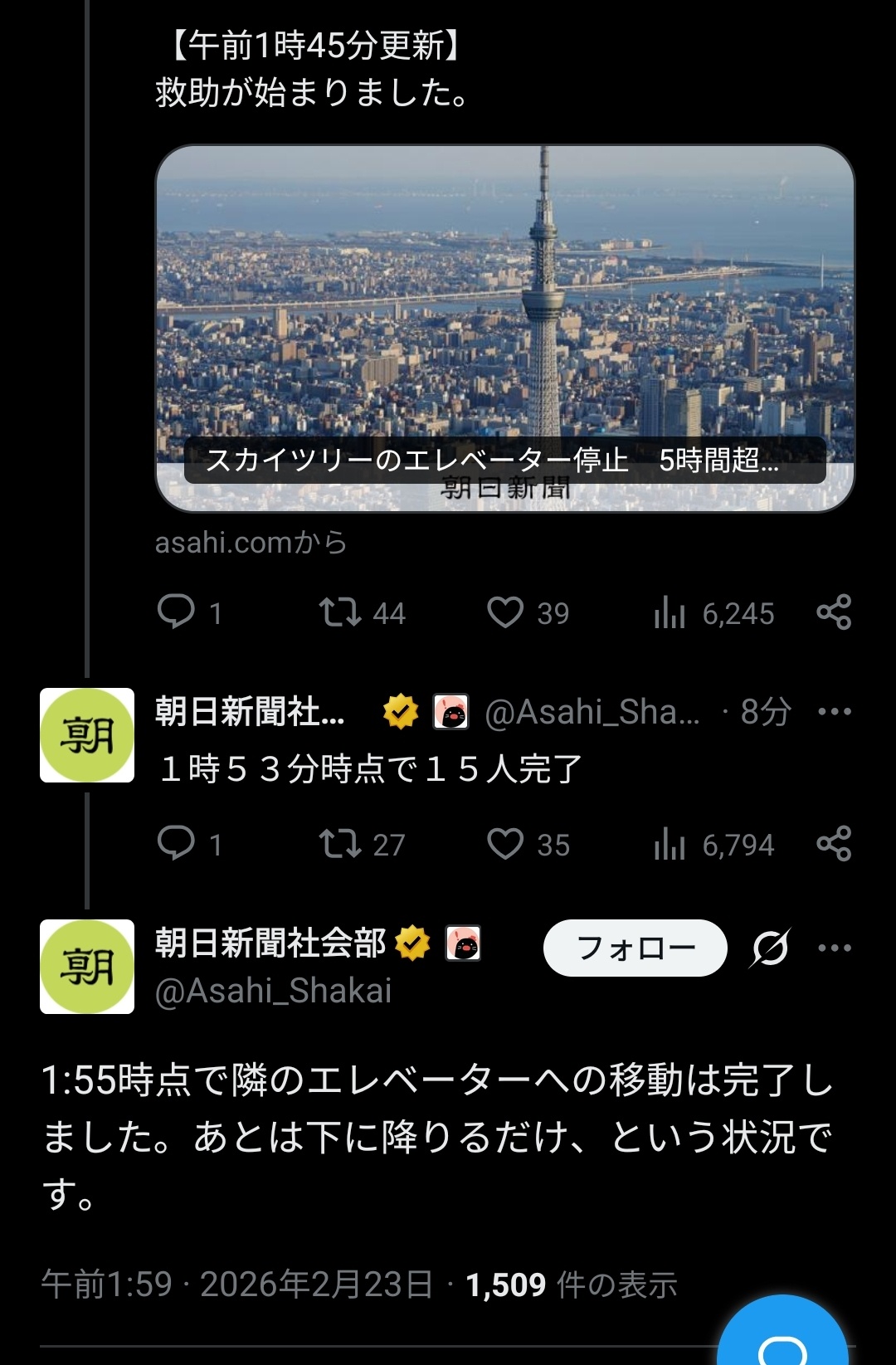The height and width of the screenshot is (1365, 896).
Task: View analytics showing 6,794 views
Action: tap(670, 845)
